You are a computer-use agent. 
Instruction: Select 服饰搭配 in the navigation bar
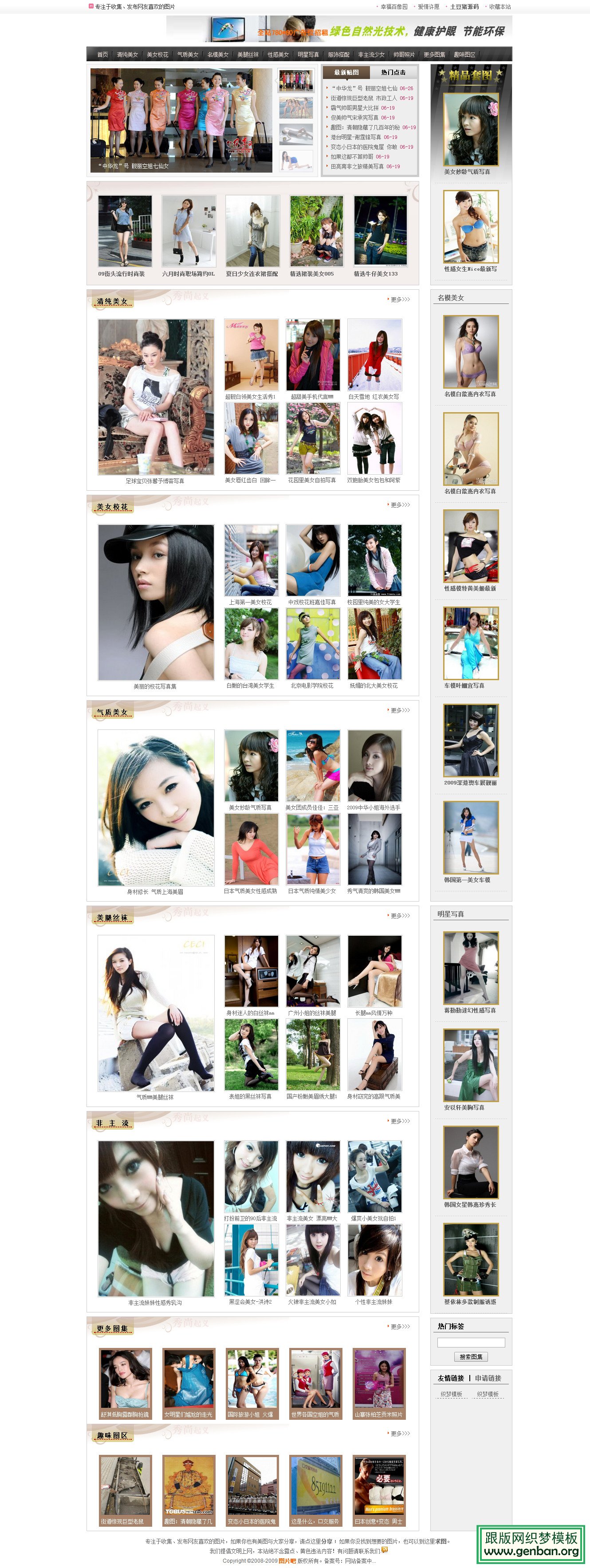[338, 55]
